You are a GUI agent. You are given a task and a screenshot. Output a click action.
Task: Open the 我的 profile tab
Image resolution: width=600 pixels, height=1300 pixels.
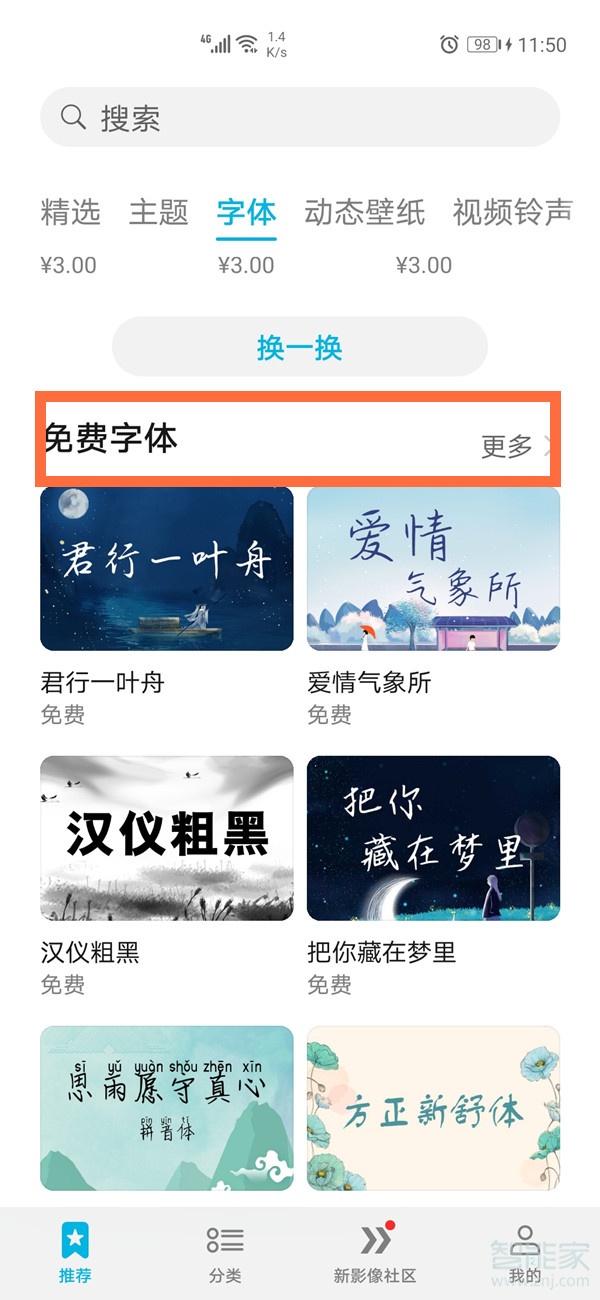click(x=525, y=1252)
